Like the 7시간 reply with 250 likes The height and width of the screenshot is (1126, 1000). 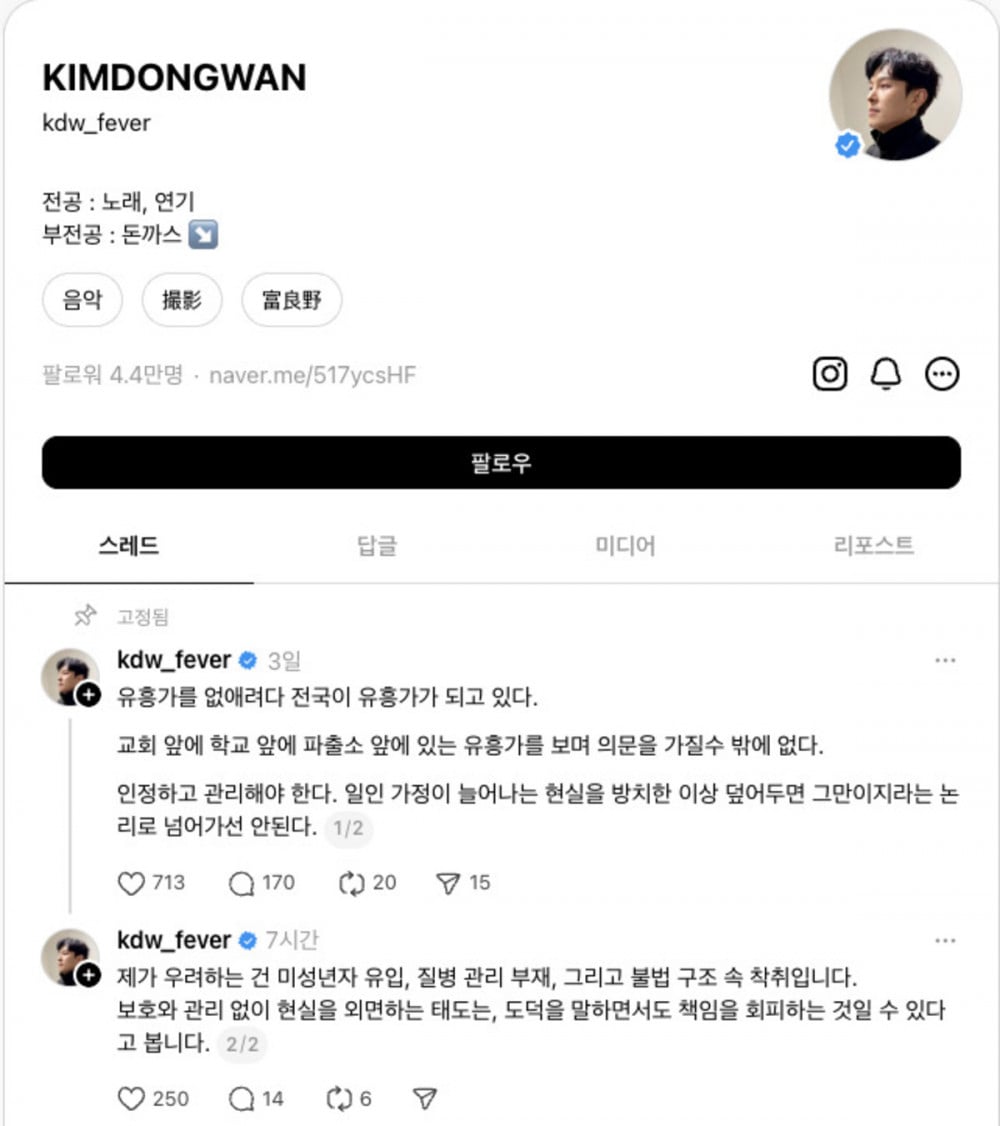point(132,1099)
